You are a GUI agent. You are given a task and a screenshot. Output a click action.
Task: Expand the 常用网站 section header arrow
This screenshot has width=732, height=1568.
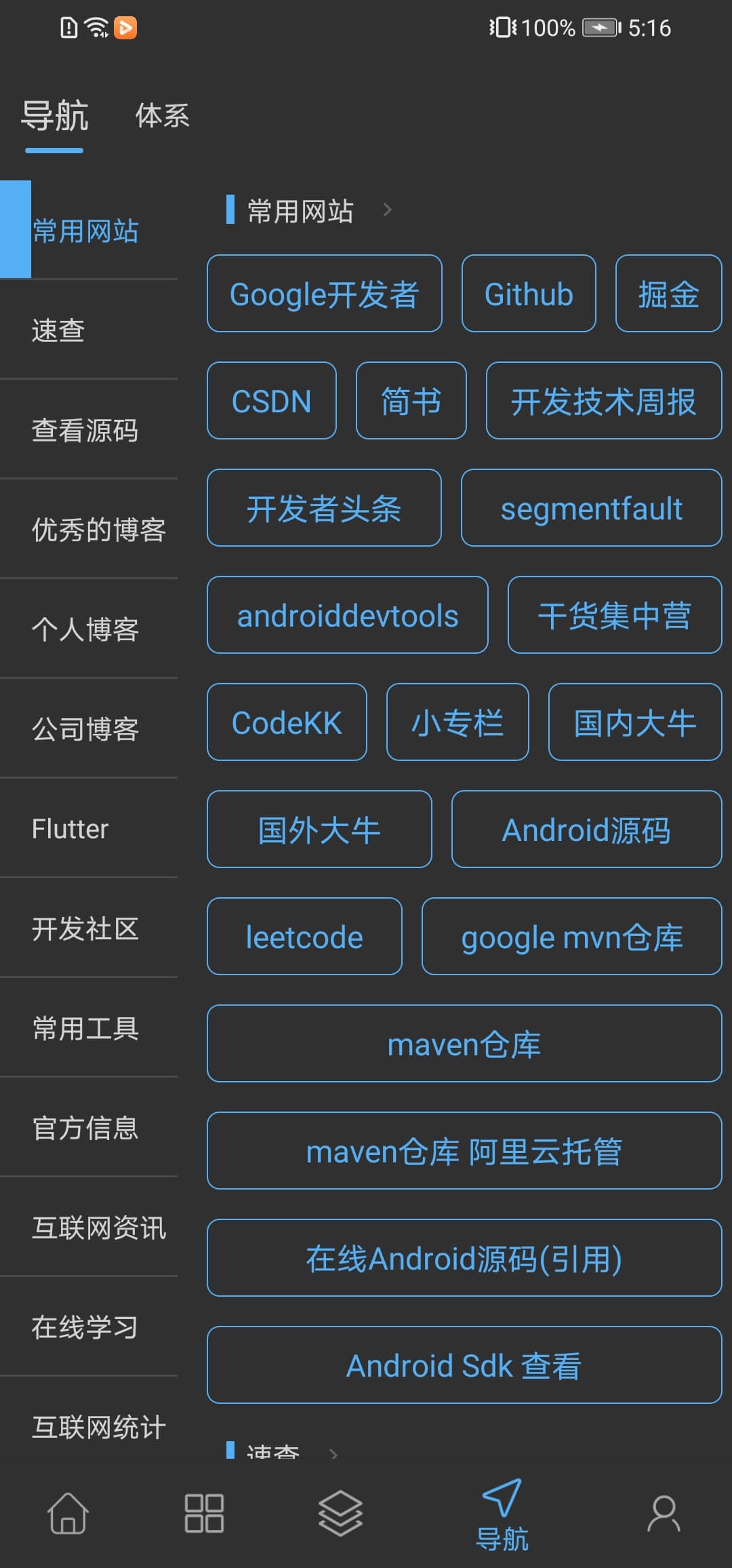click(x=387, y=210)
